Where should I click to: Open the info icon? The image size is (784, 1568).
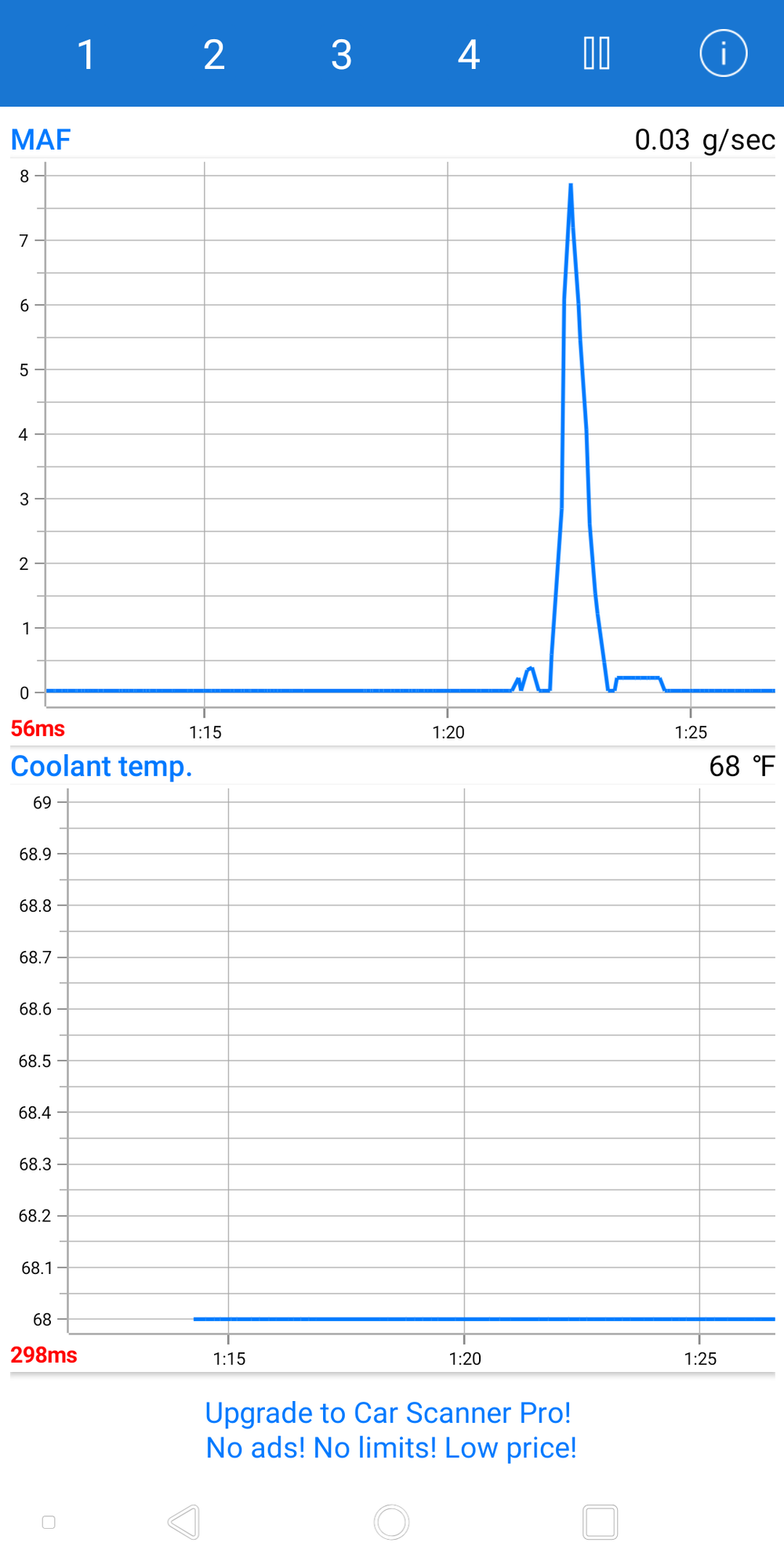click(723, 54)
